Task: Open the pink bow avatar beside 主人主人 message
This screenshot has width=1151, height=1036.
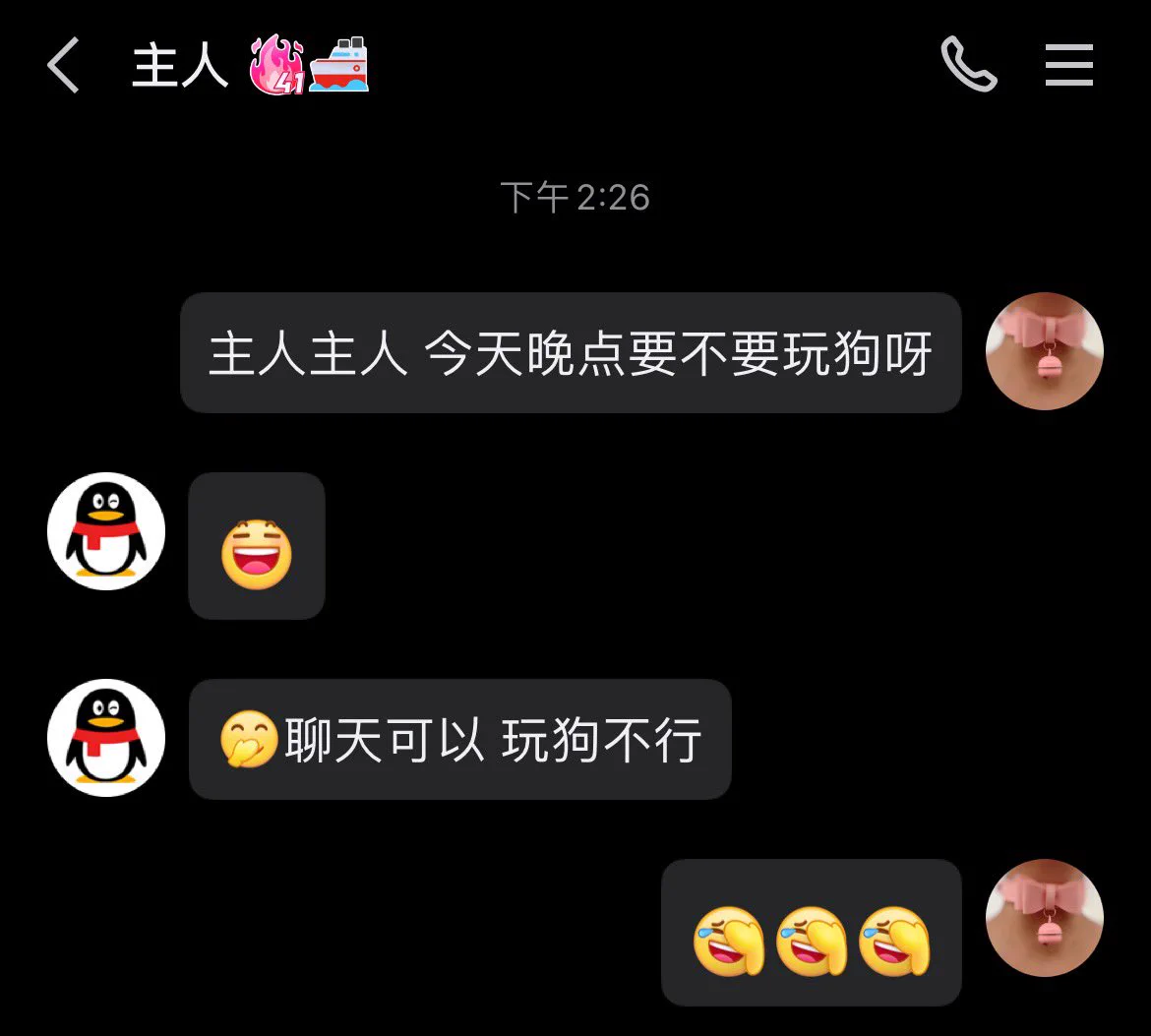Action: click(1044, 351)
